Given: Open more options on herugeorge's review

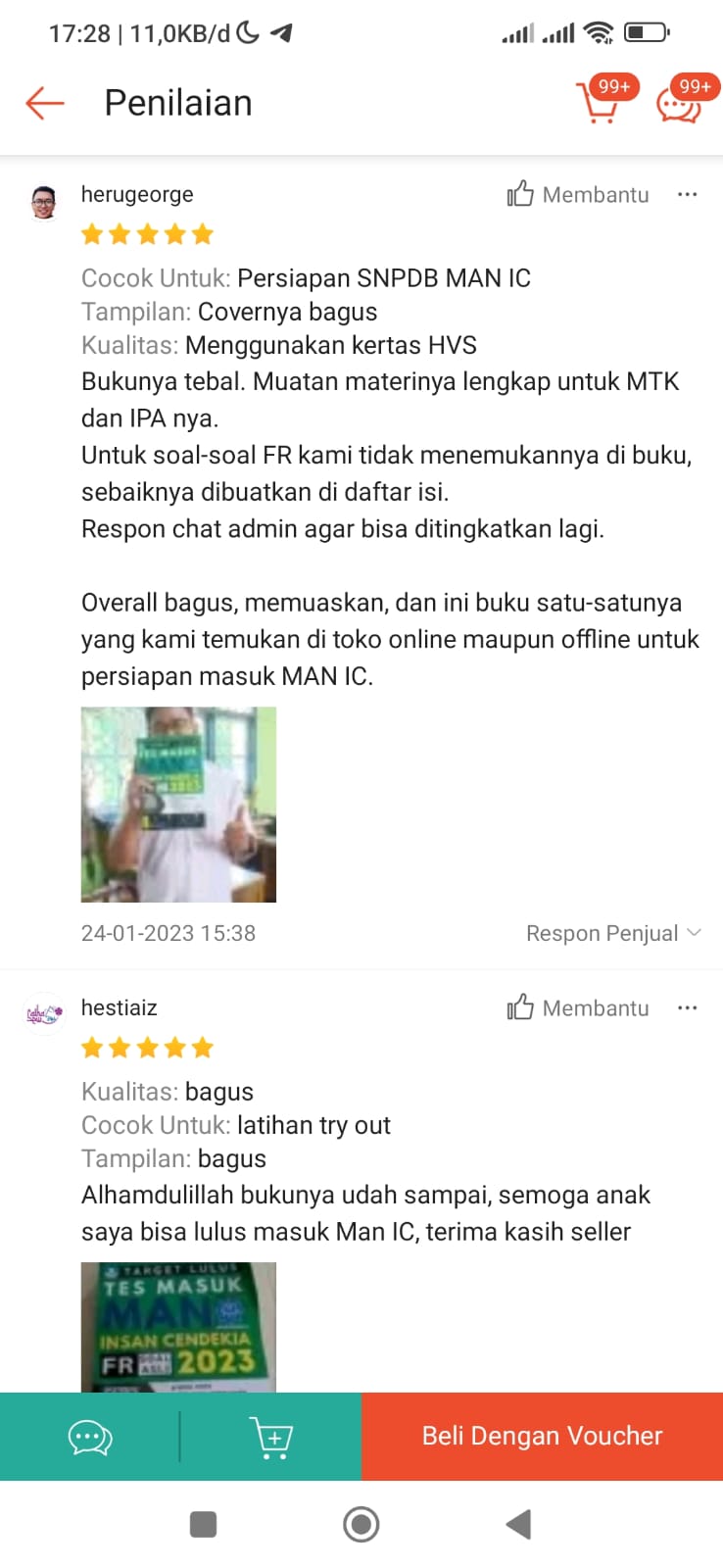Looking at the screenshot, I should pyautogui.click(x=687, y=194).
